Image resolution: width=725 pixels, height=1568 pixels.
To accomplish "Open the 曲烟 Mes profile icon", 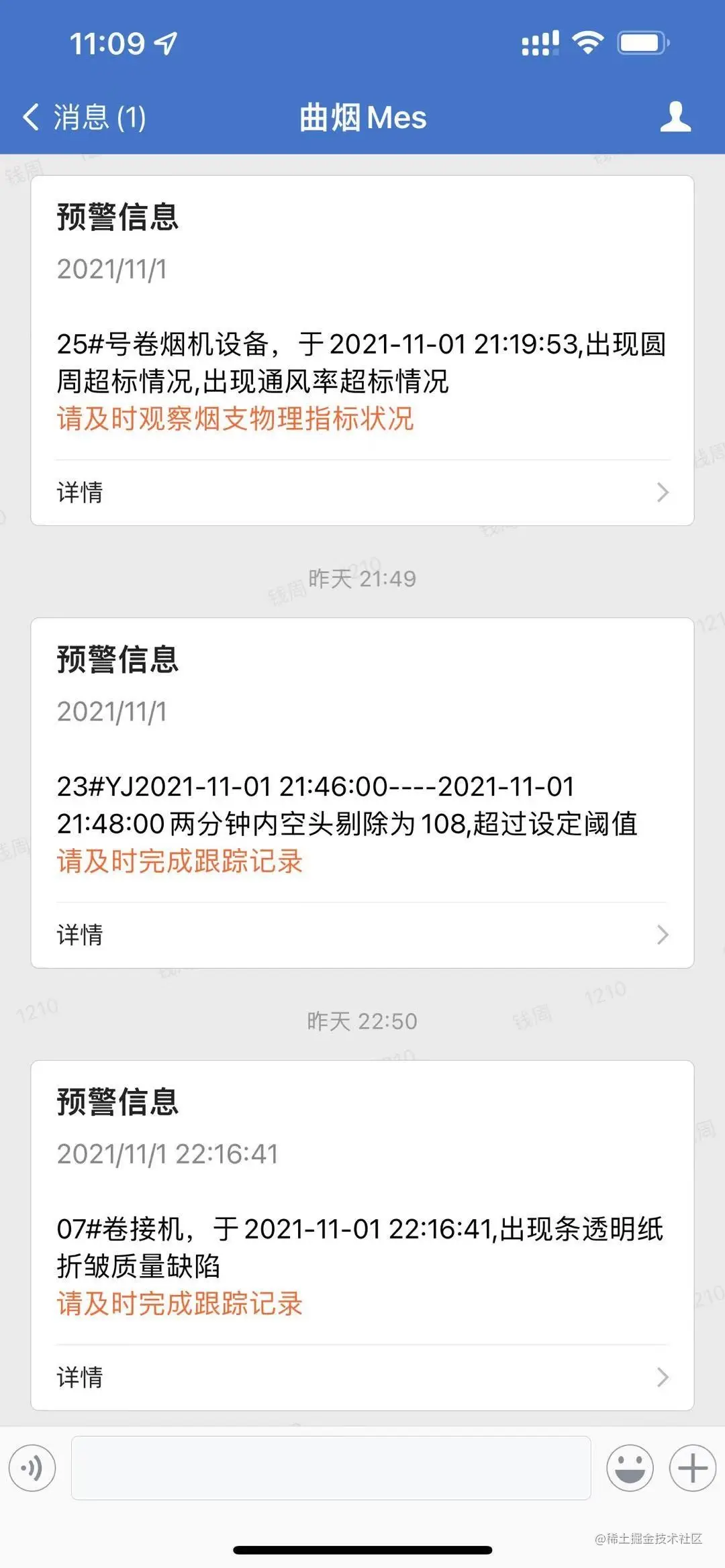I will tap(675, 117).
